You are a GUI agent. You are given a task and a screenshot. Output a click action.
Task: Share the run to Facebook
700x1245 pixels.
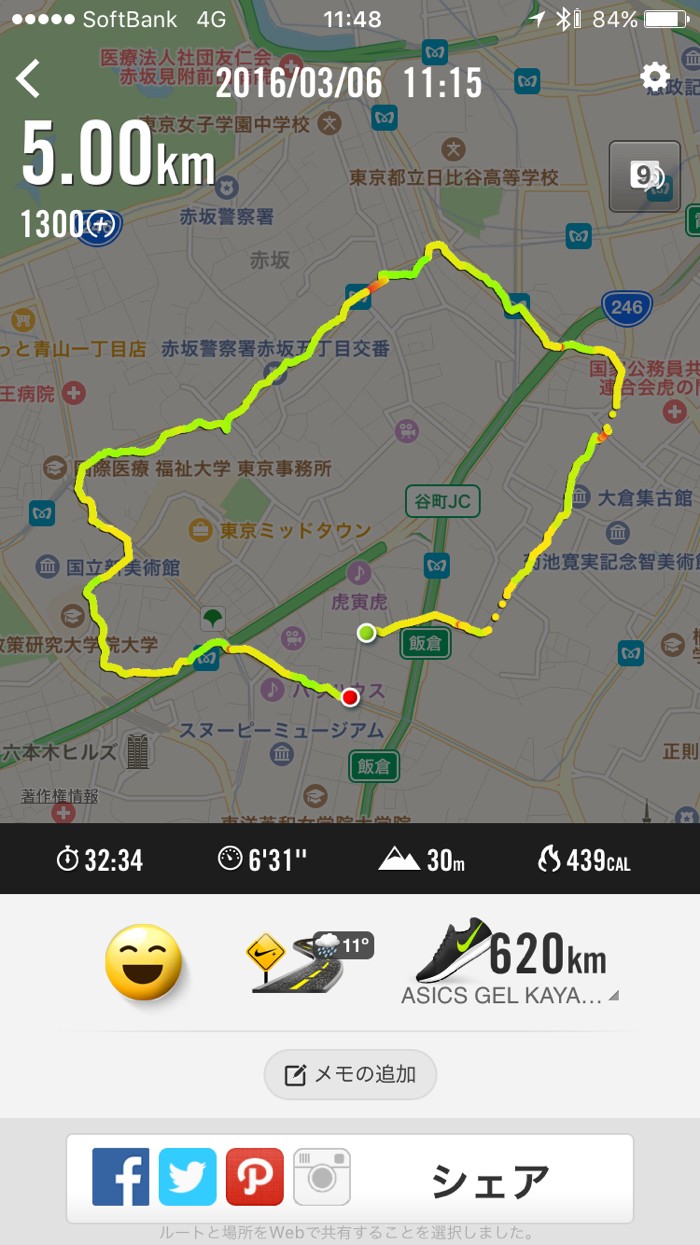tap(121, 1177)
